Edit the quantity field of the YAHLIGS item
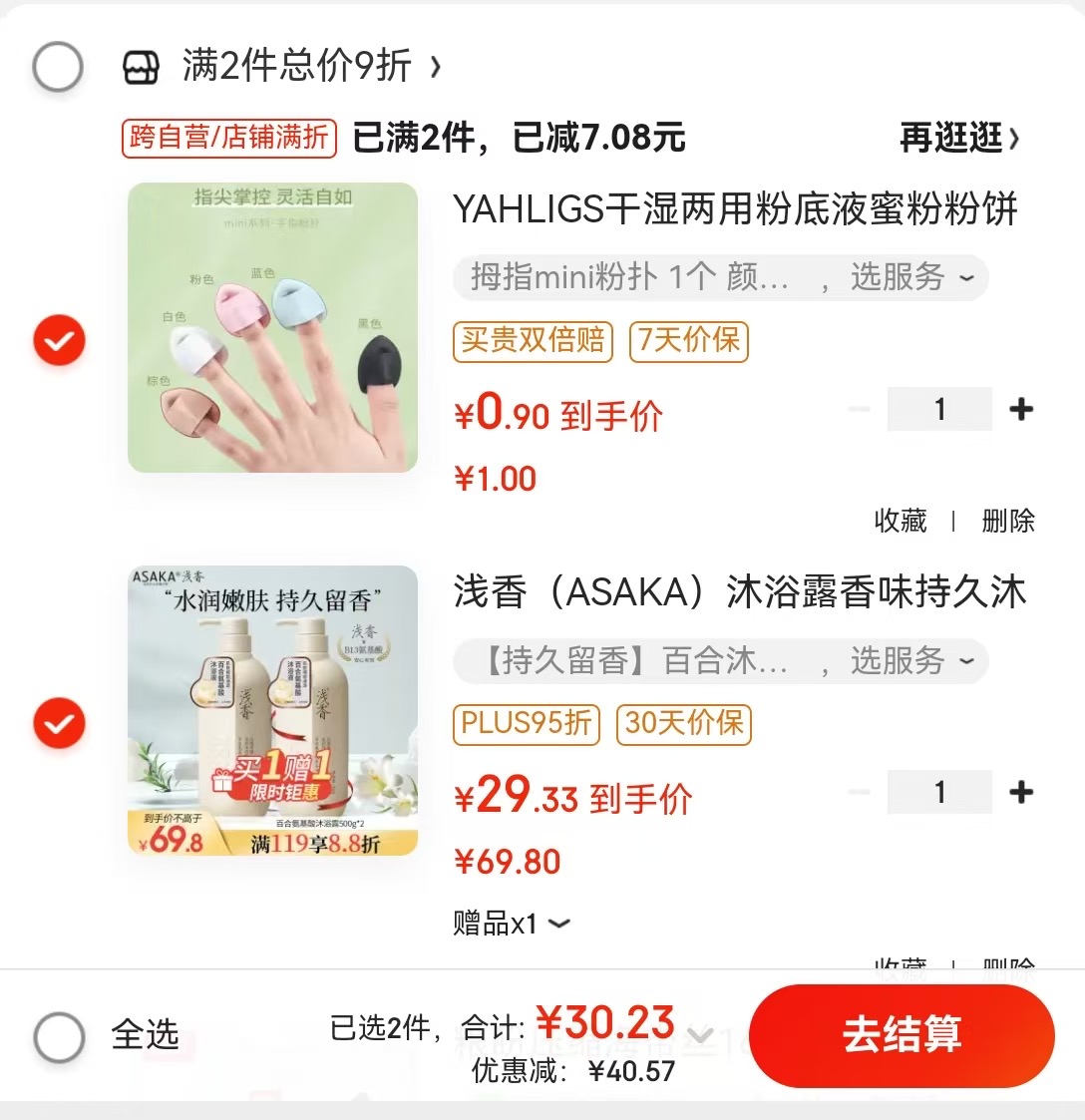 939,409
